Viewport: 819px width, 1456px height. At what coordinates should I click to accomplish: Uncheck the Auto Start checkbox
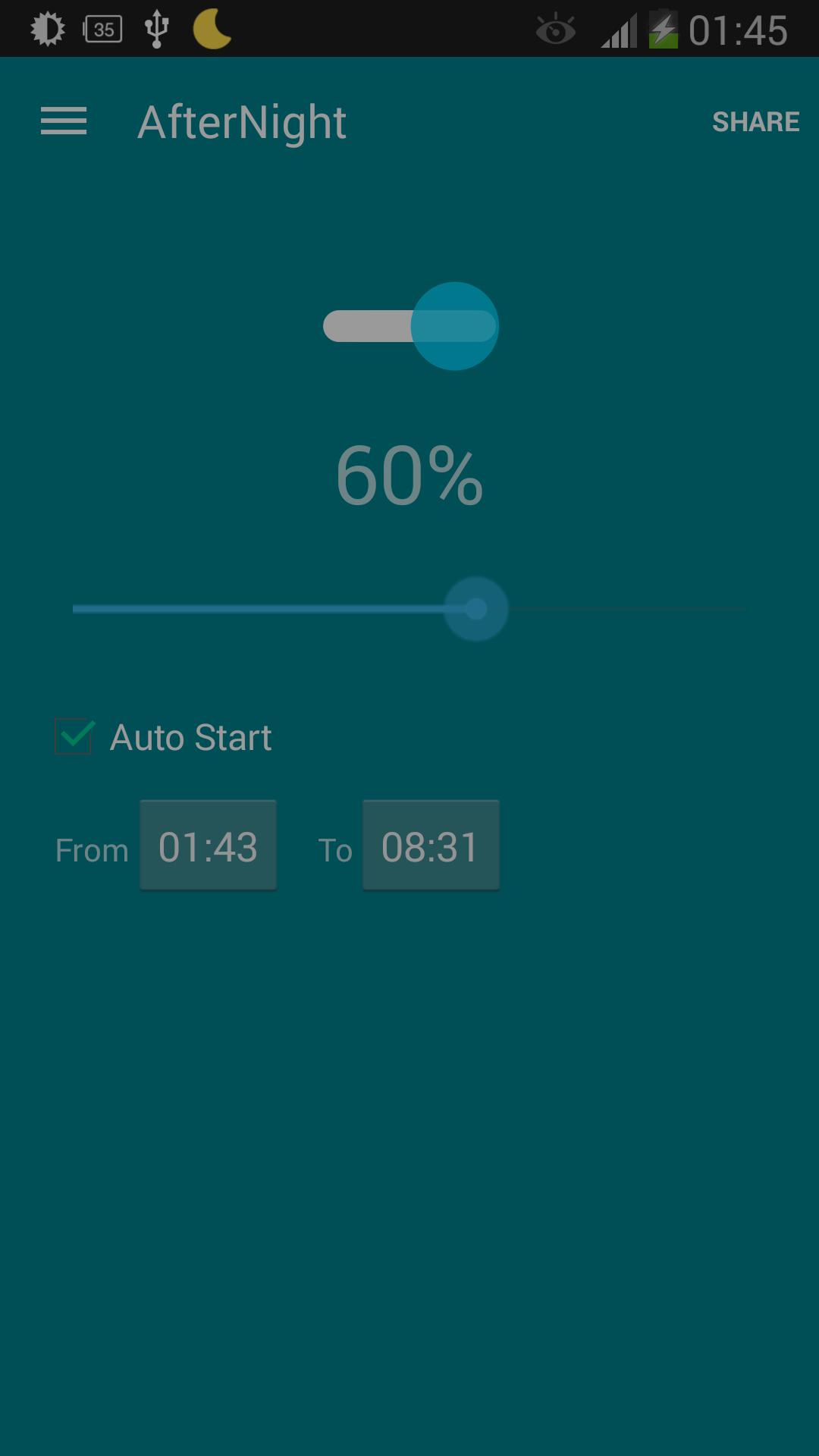click(x=74, y=737)
